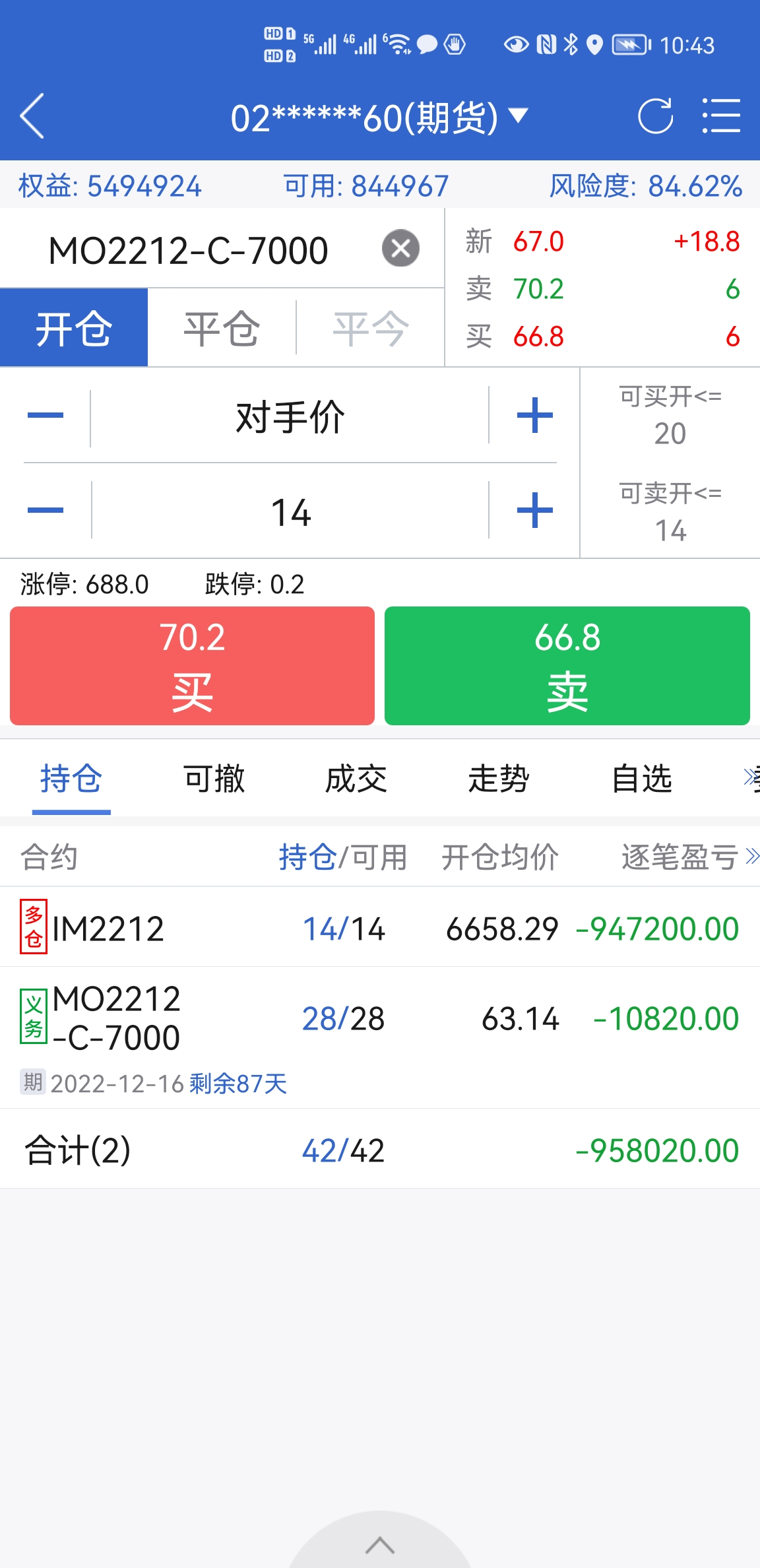The height and width of the screenshot is (1568, 760).
Task: Open the 成交 tab
Action: pos(356,779)
